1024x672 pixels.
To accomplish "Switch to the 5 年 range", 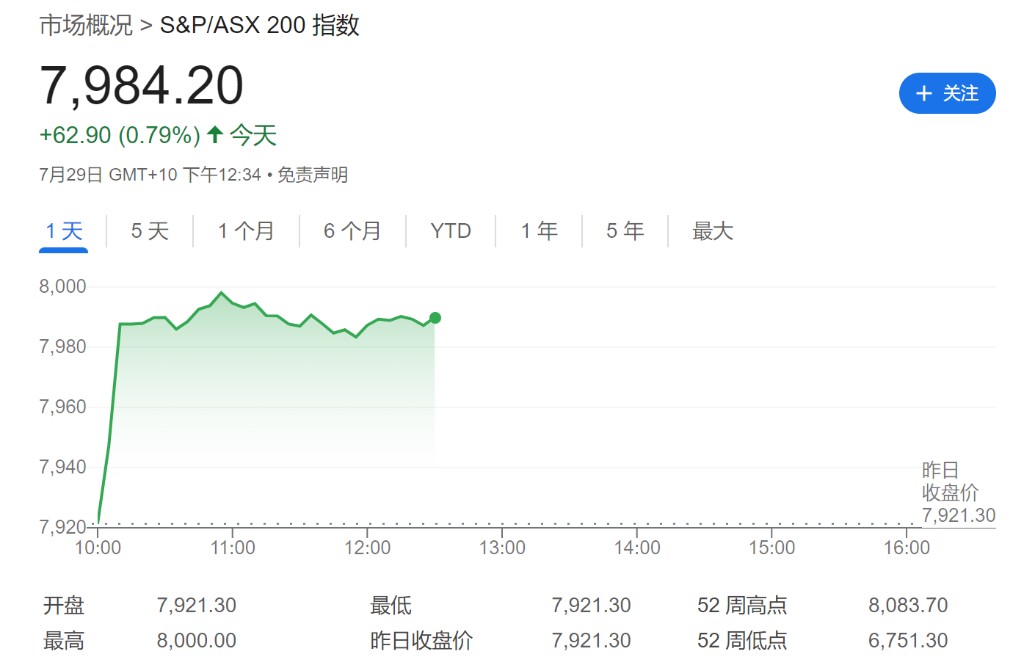I will click(625, 231).
